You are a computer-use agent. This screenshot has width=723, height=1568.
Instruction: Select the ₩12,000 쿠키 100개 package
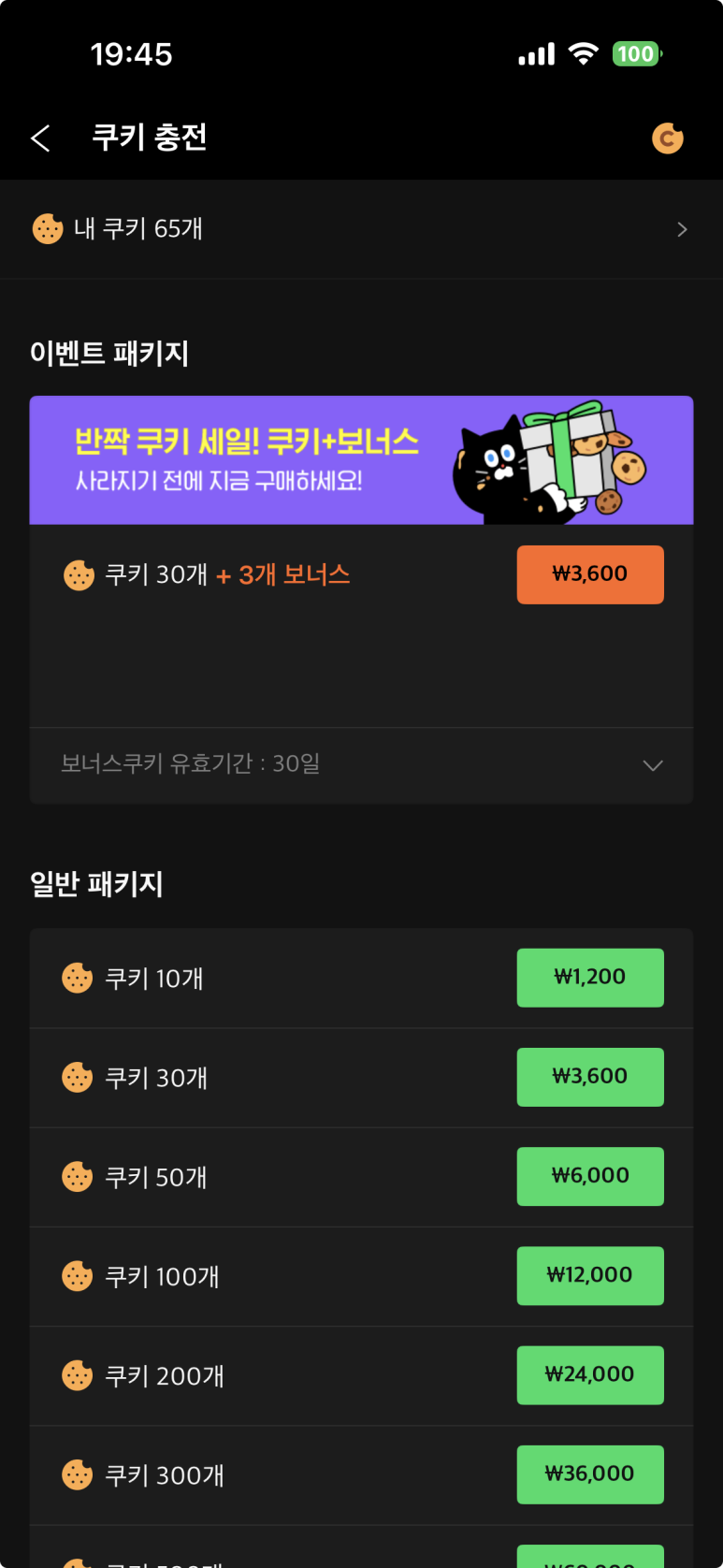589,1275
